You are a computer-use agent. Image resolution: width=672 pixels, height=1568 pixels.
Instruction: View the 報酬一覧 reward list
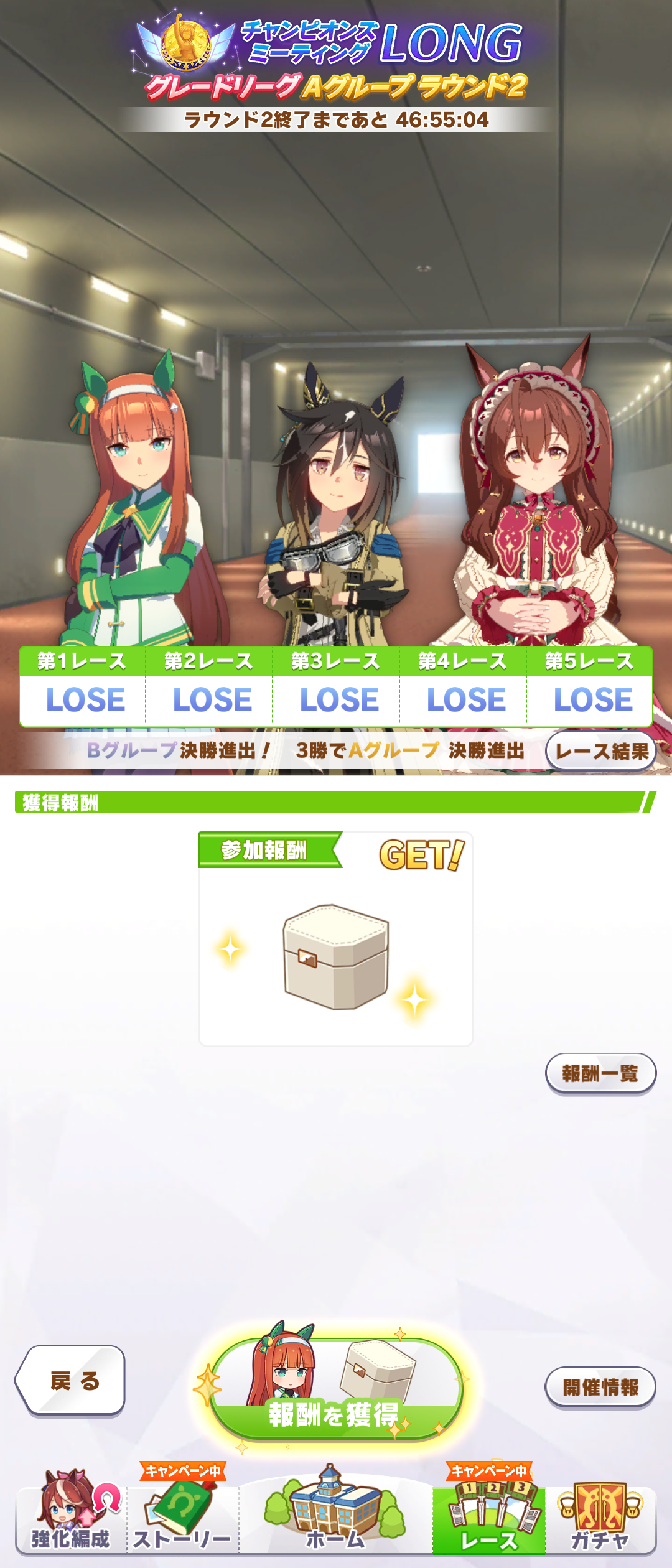600,1073
